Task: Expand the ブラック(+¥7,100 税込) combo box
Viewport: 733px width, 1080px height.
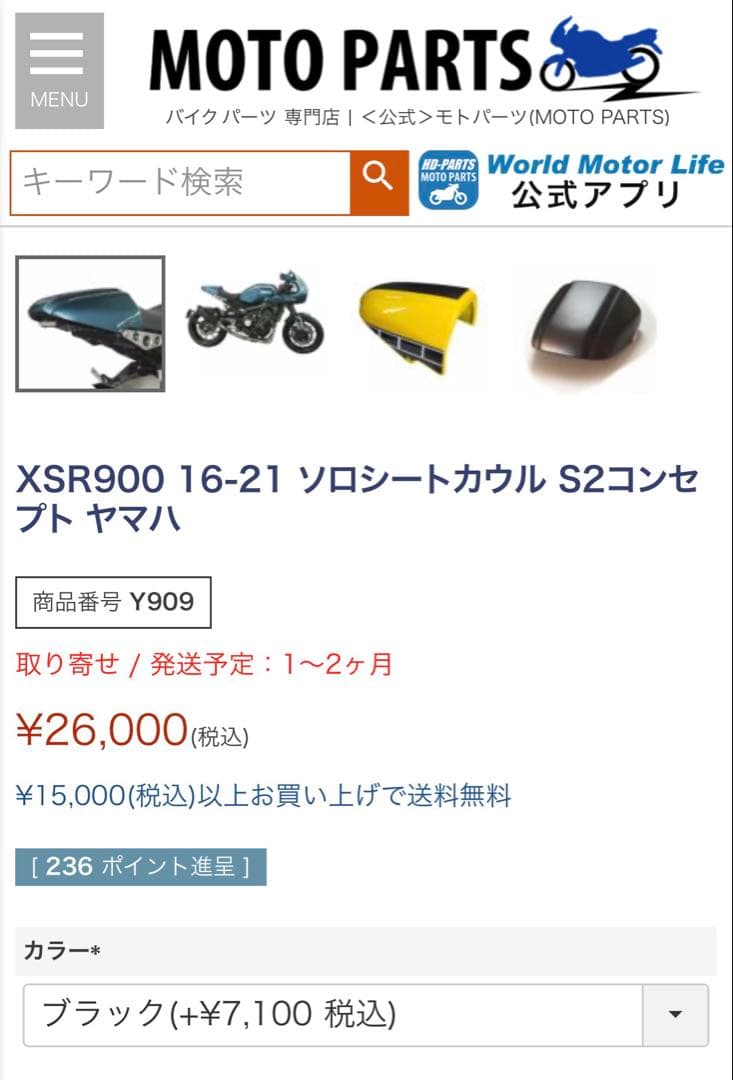Action: click(350, 1016)
